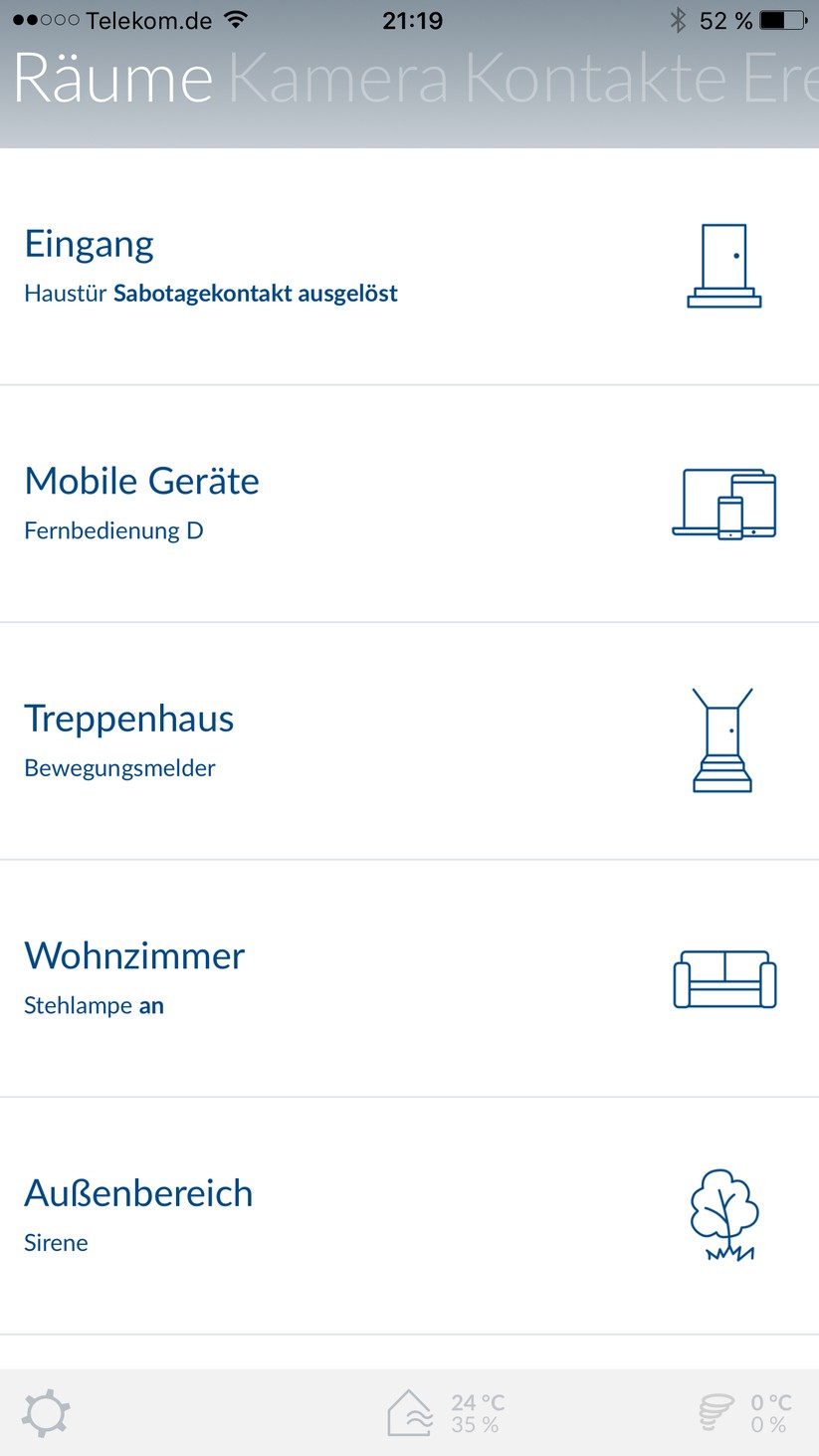Open outdoor weather icon
Viewport: 819px width, 1456px height.
717,1413
